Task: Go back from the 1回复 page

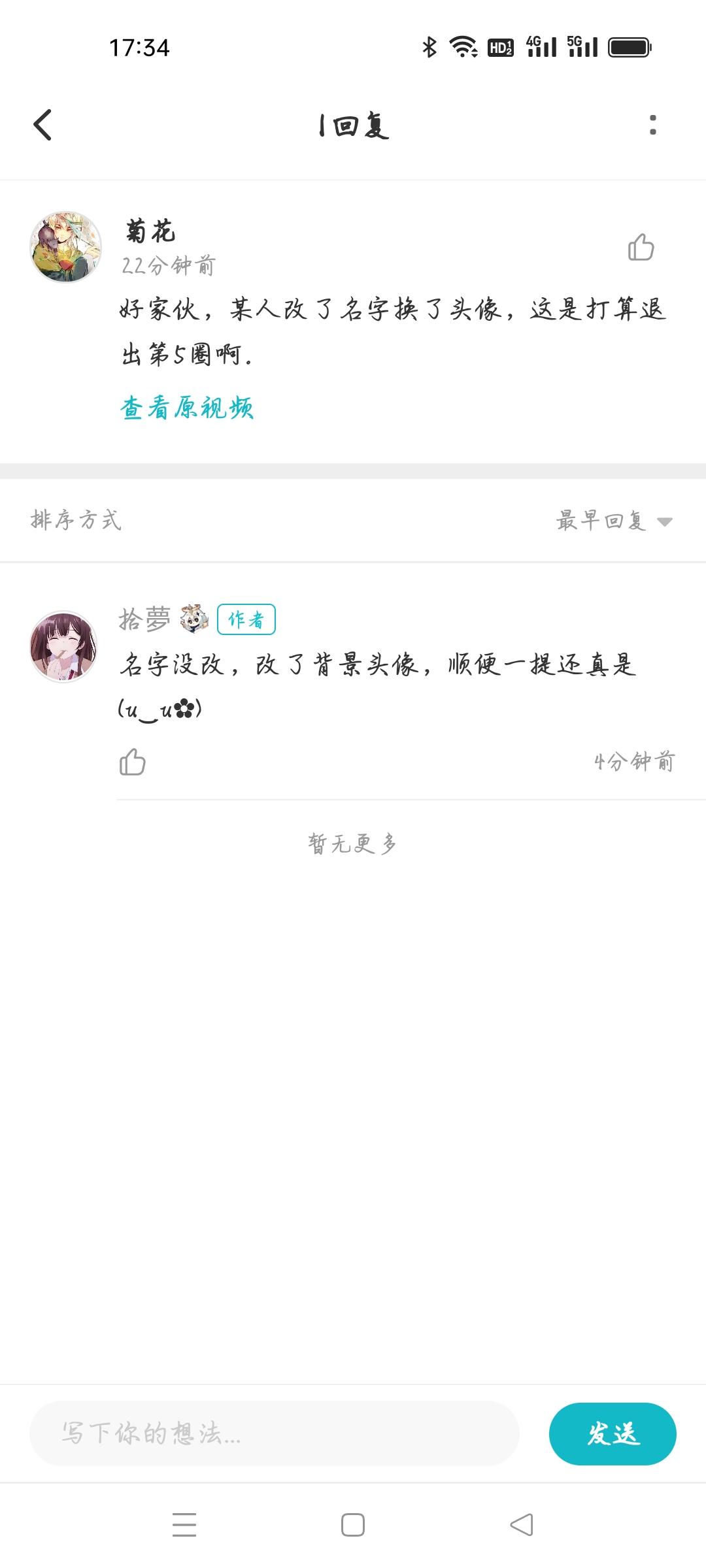Action: coord(43,125)
